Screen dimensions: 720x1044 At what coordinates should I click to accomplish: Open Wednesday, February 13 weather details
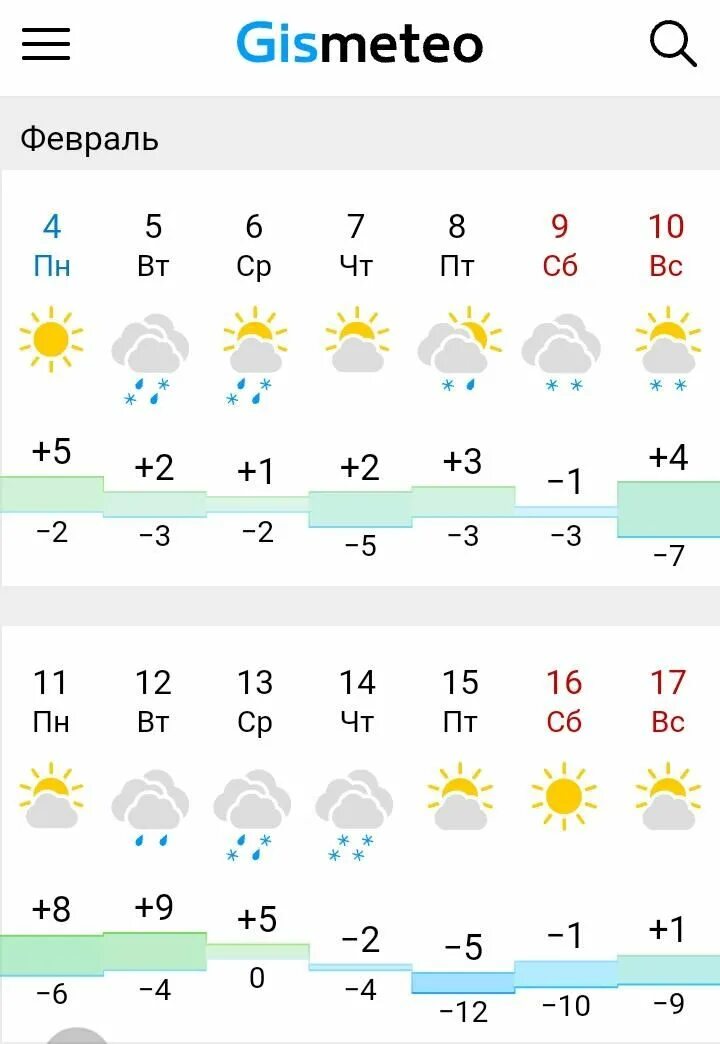(x=255, y=797)
